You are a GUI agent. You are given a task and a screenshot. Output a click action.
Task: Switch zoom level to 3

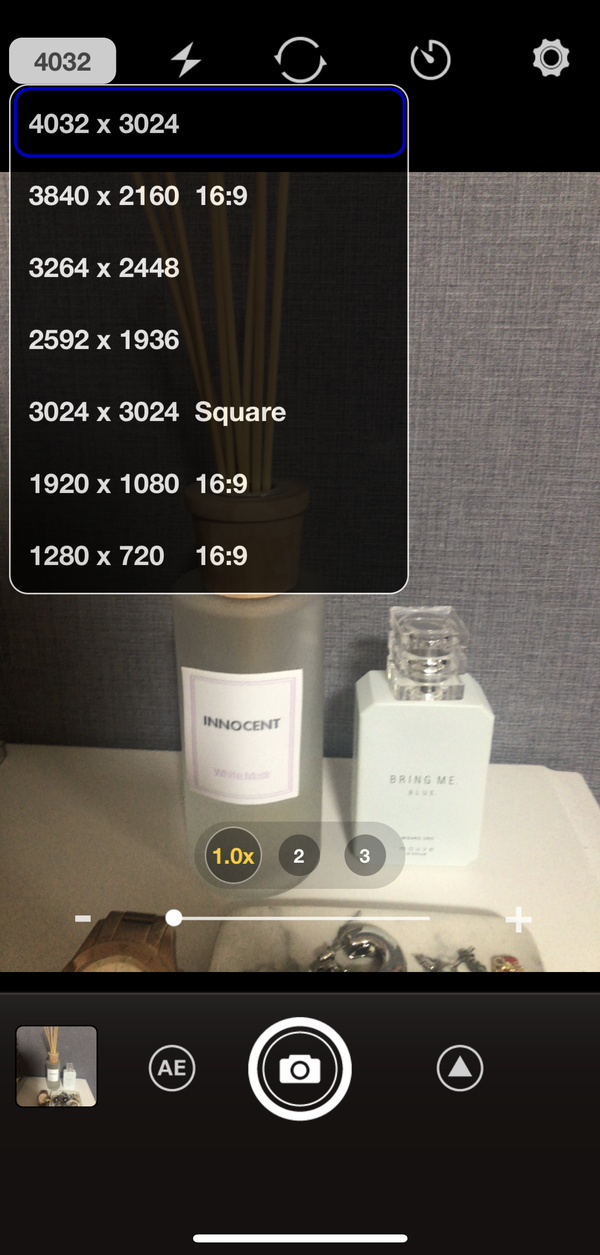pos(365,856)
